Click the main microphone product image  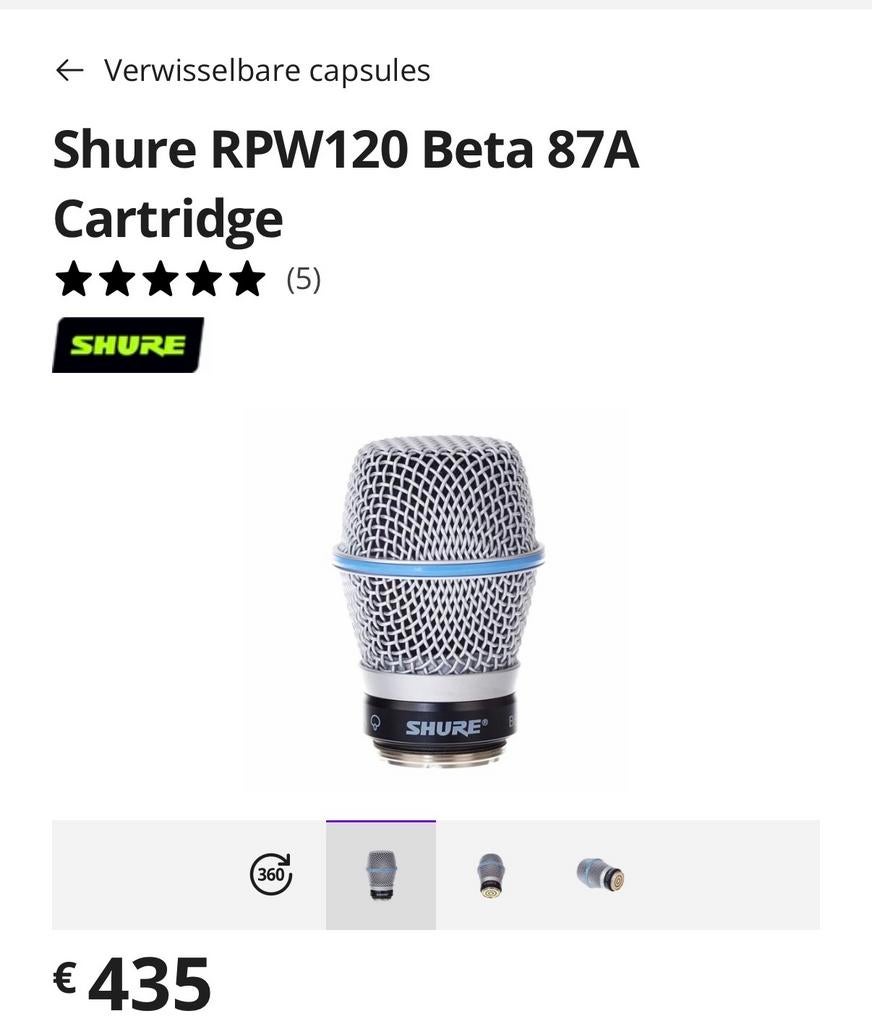coord(436,600)
